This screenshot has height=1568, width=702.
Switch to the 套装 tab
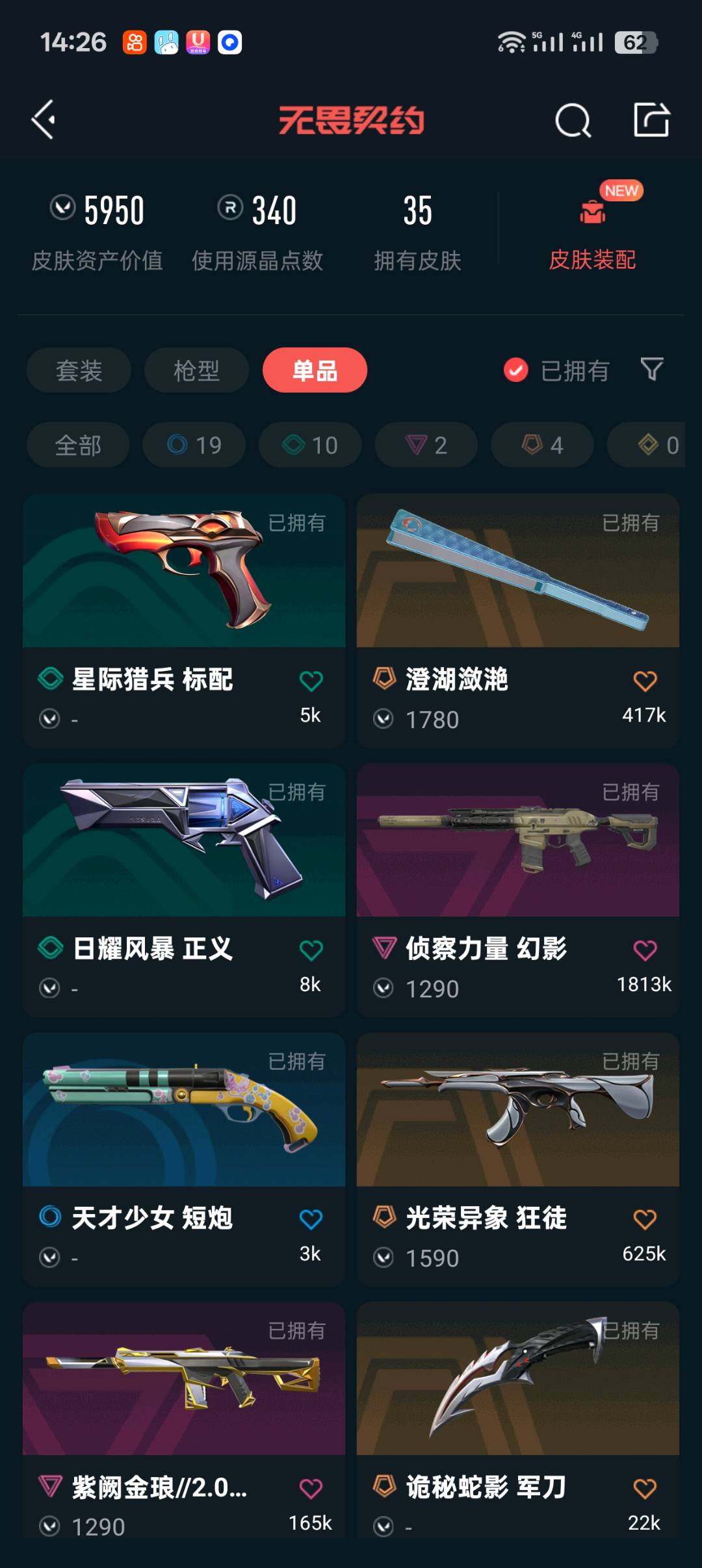click(x=79, y=370)
